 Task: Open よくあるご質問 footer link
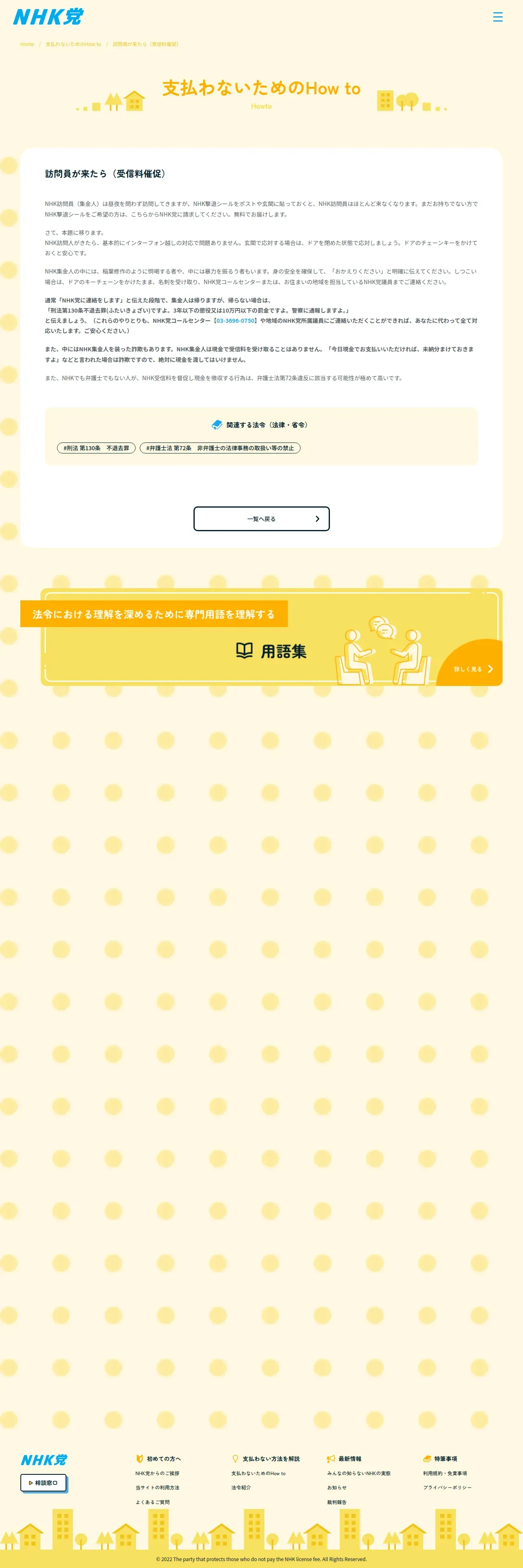(152, 1502)
